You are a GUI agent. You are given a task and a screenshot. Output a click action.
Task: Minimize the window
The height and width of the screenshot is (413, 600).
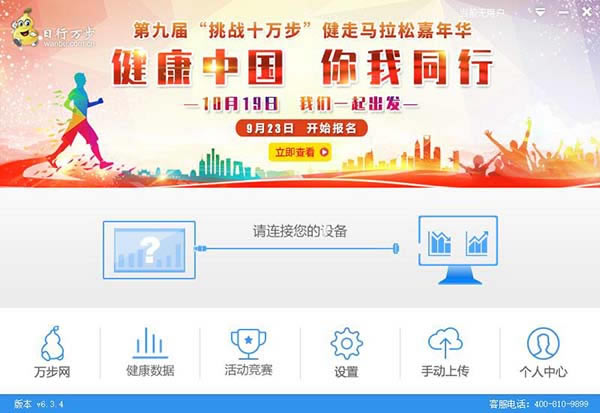tap(563, 12)
